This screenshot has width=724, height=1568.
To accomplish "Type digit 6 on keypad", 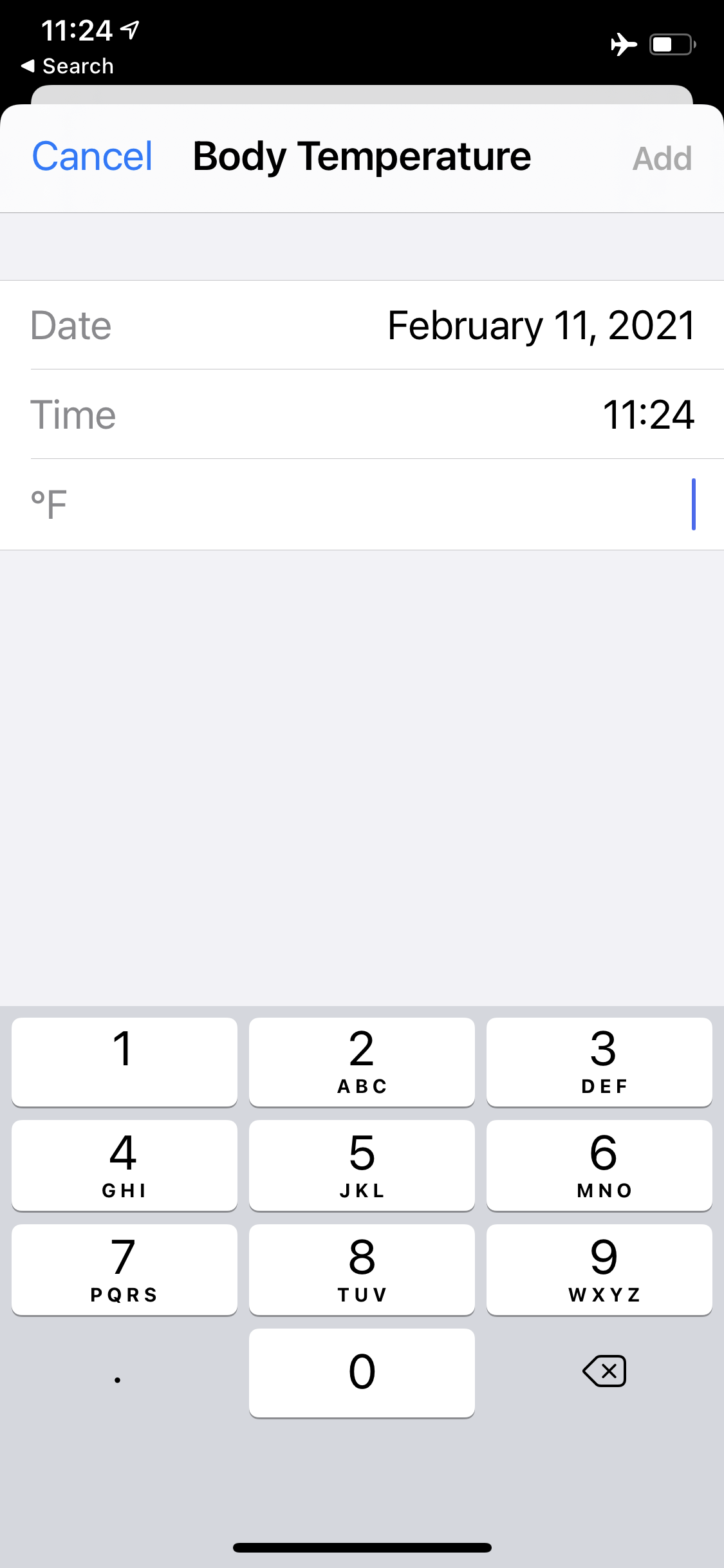I will [x=599, y=1166].
